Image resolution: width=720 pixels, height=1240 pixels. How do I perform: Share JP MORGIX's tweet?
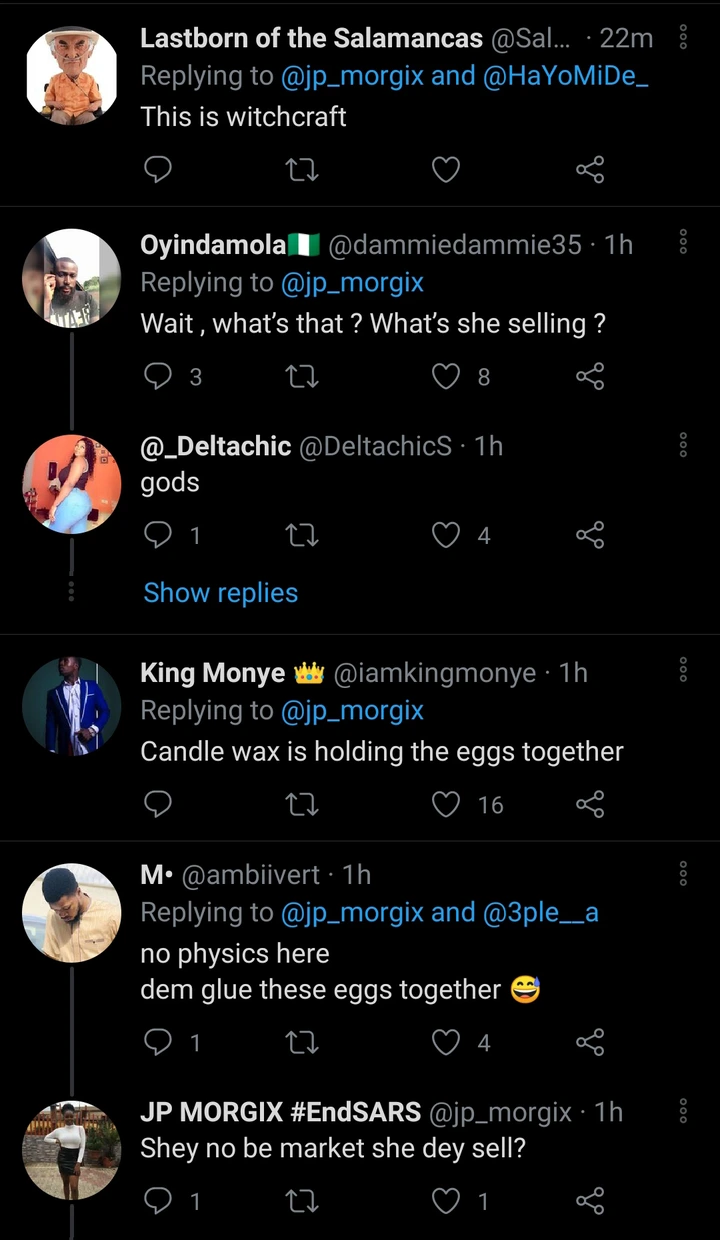(590, 1201)
